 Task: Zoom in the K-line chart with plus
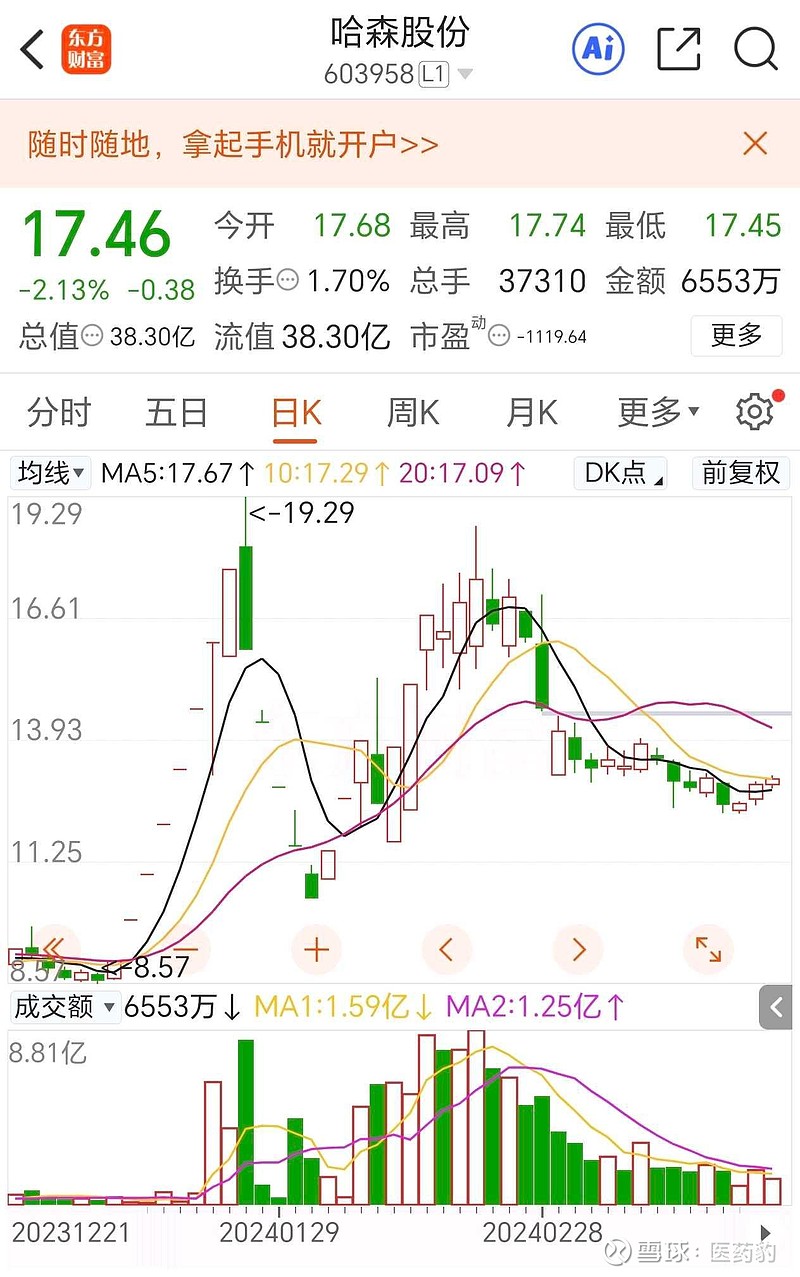(x=317, y=948)
